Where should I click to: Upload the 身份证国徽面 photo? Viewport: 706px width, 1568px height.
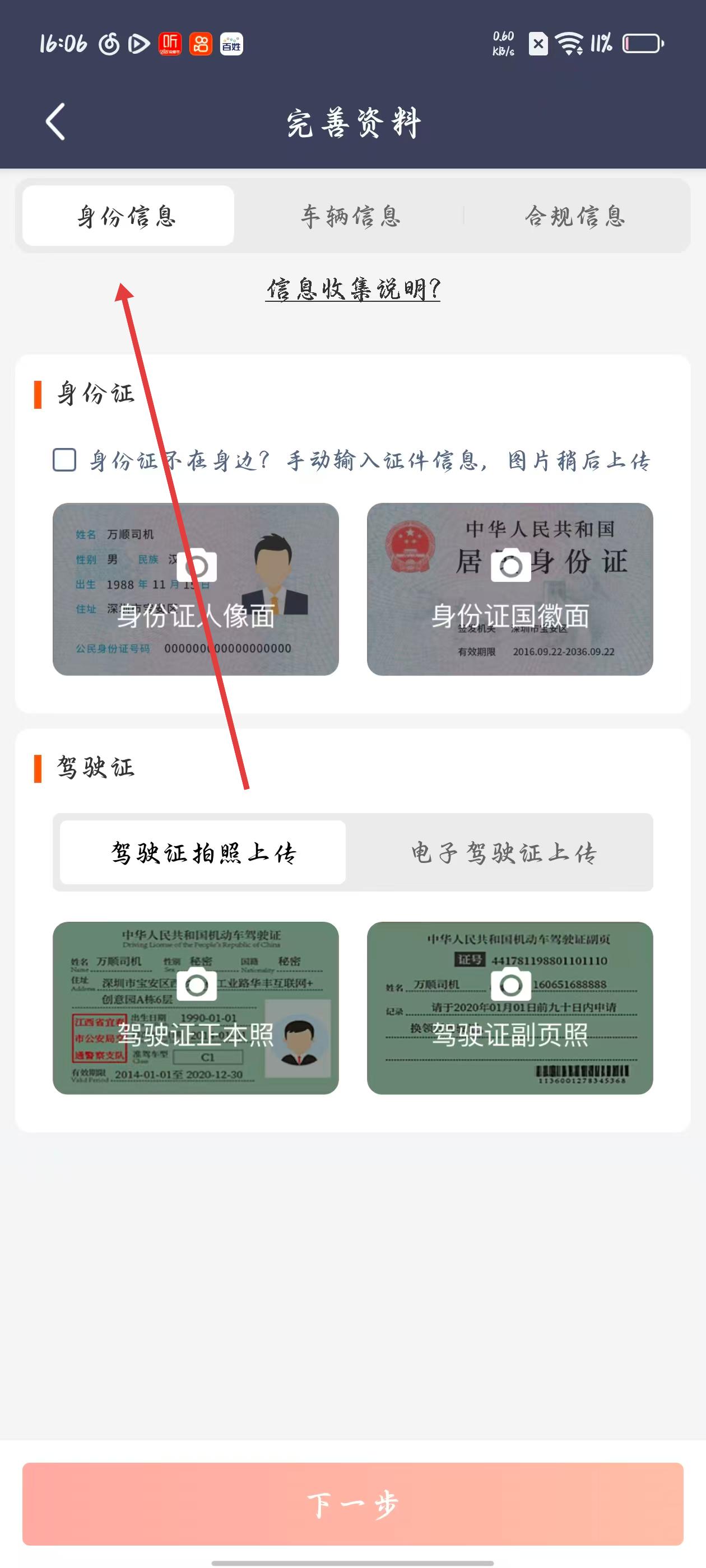coord(510,589)
